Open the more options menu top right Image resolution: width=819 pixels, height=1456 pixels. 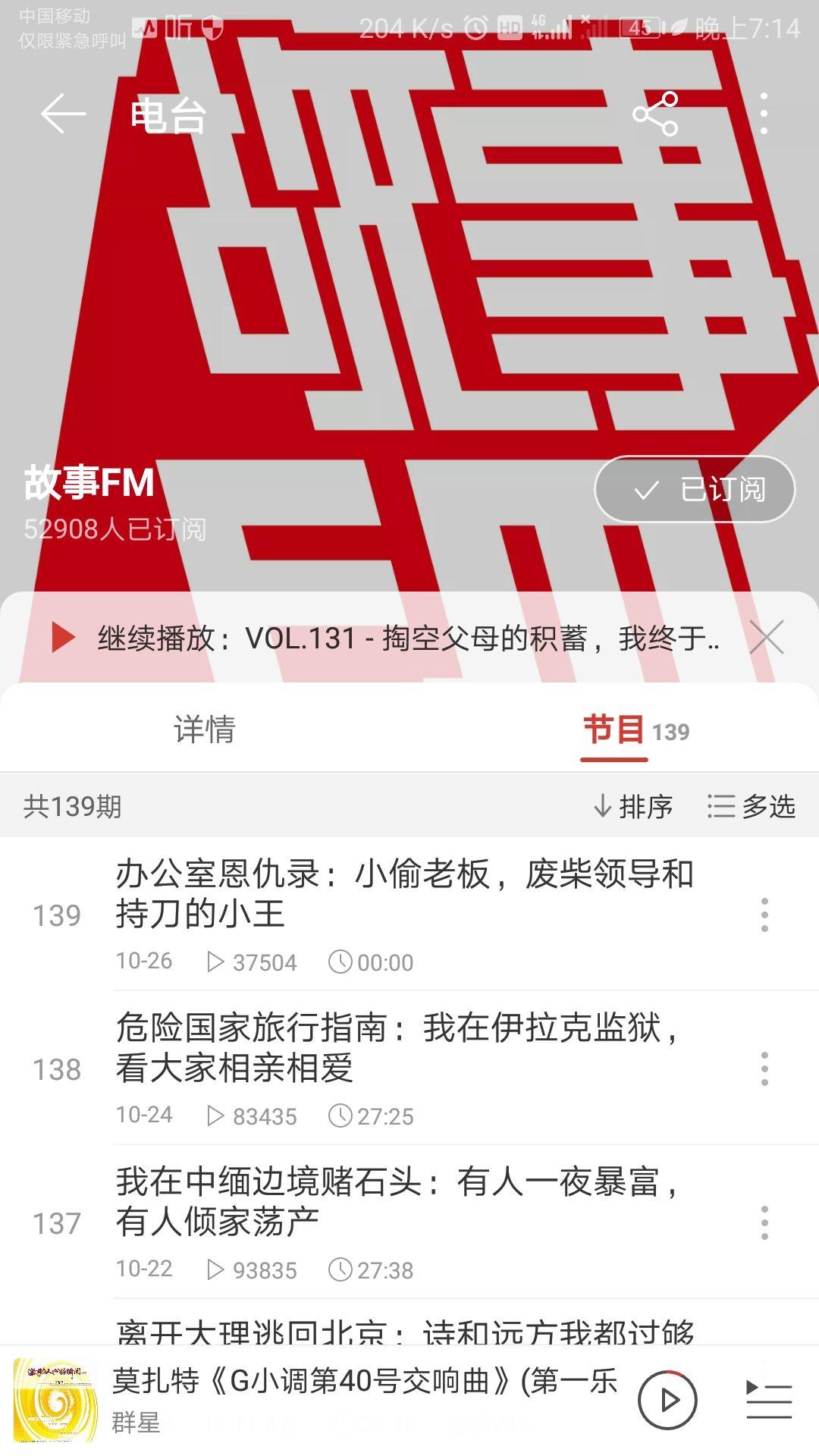(764, 112)
